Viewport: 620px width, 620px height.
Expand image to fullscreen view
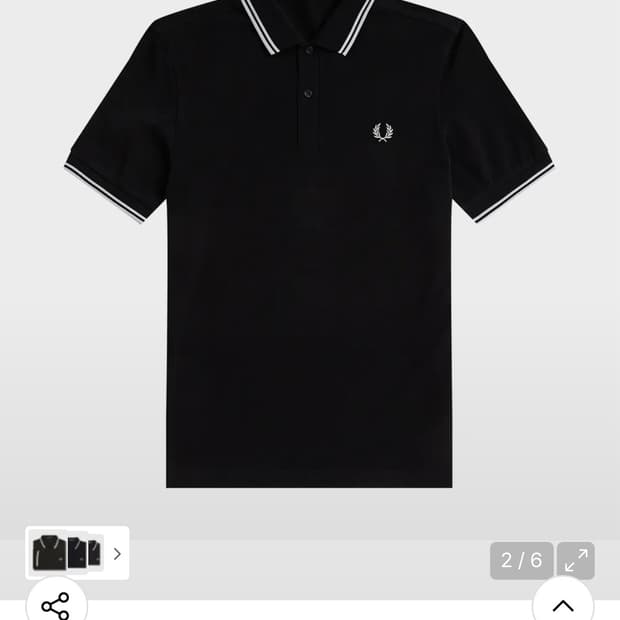[575, 560]
